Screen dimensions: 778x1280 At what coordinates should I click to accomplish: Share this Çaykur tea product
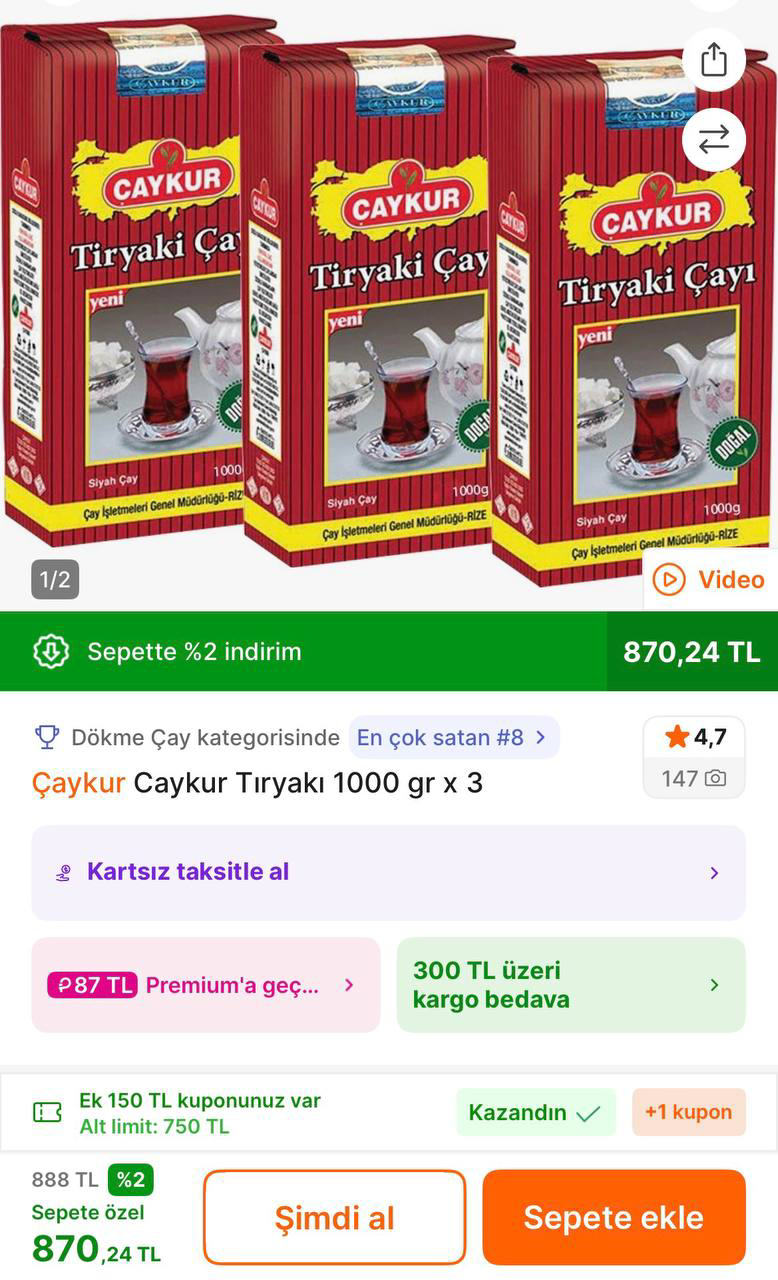(x=713, y=60)
